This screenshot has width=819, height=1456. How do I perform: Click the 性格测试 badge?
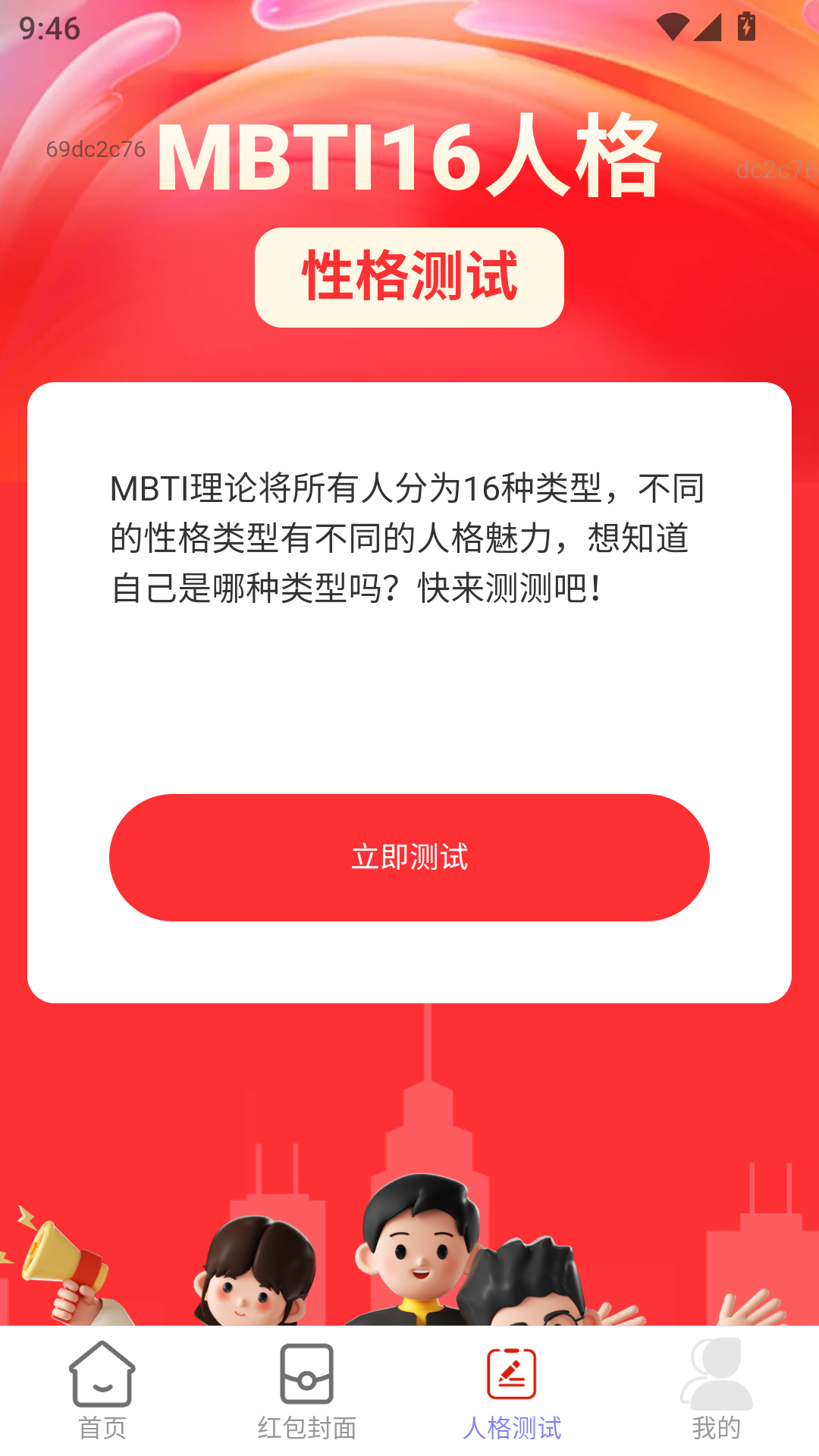[x=409, y=275]
